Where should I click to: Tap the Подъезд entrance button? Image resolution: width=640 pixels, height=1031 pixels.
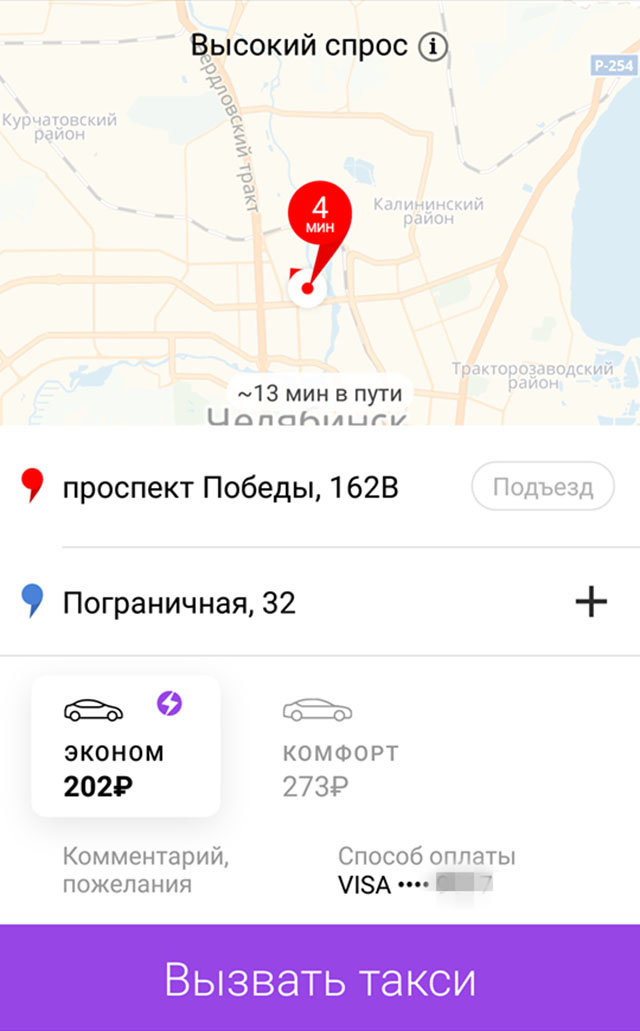point(542,489)
